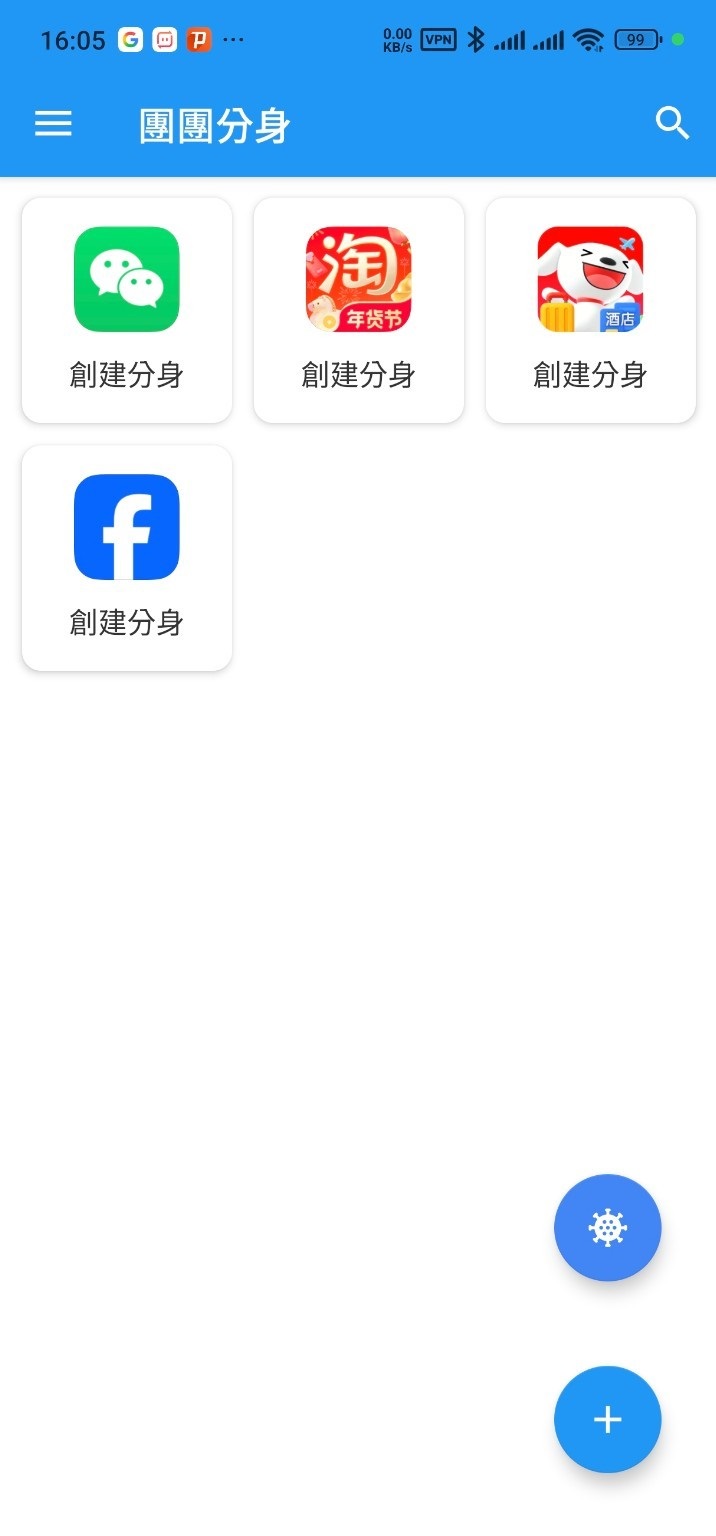
Task: Open the search icon in app bar
Action: (x=672, y=124)
